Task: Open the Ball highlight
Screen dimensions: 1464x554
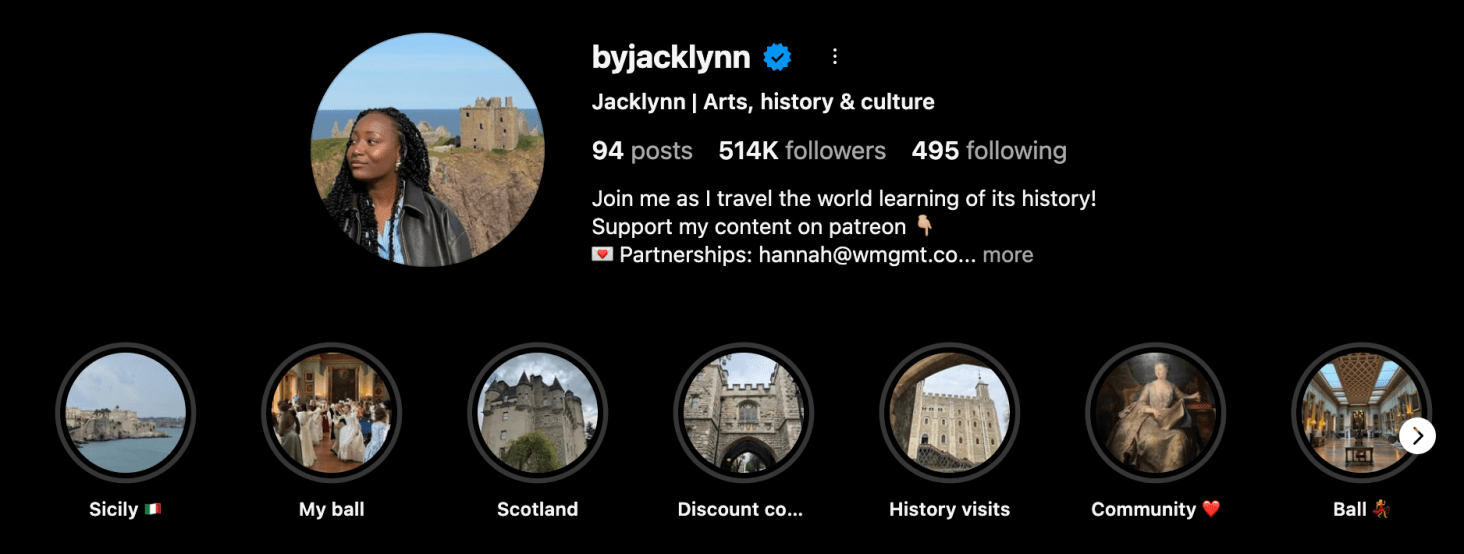Action: 1360,413
